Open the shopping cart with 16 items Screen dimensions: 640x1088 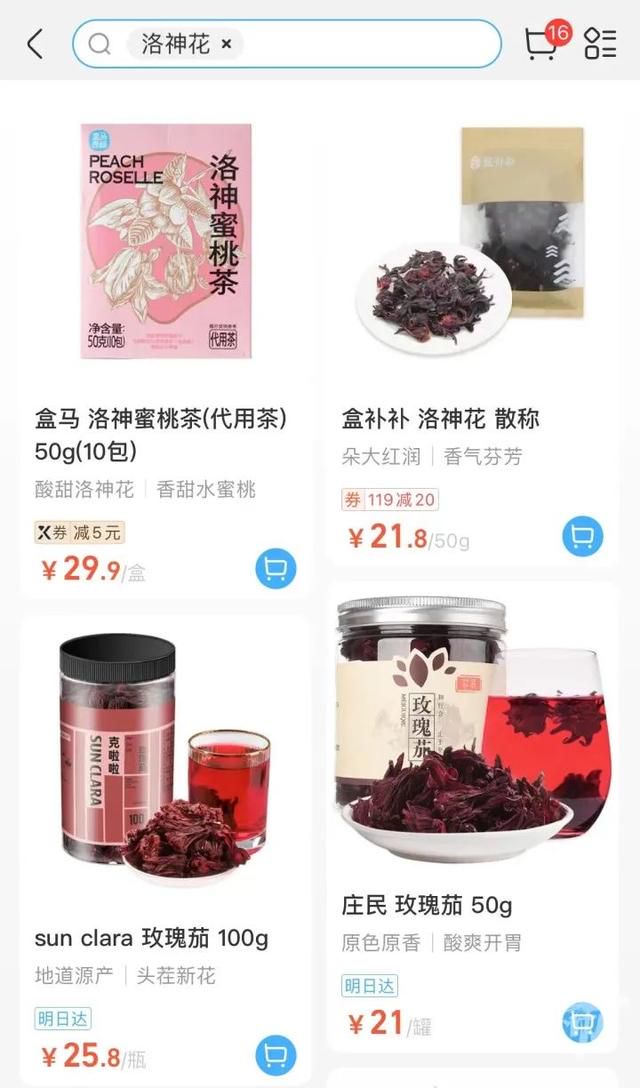(547, 42)
